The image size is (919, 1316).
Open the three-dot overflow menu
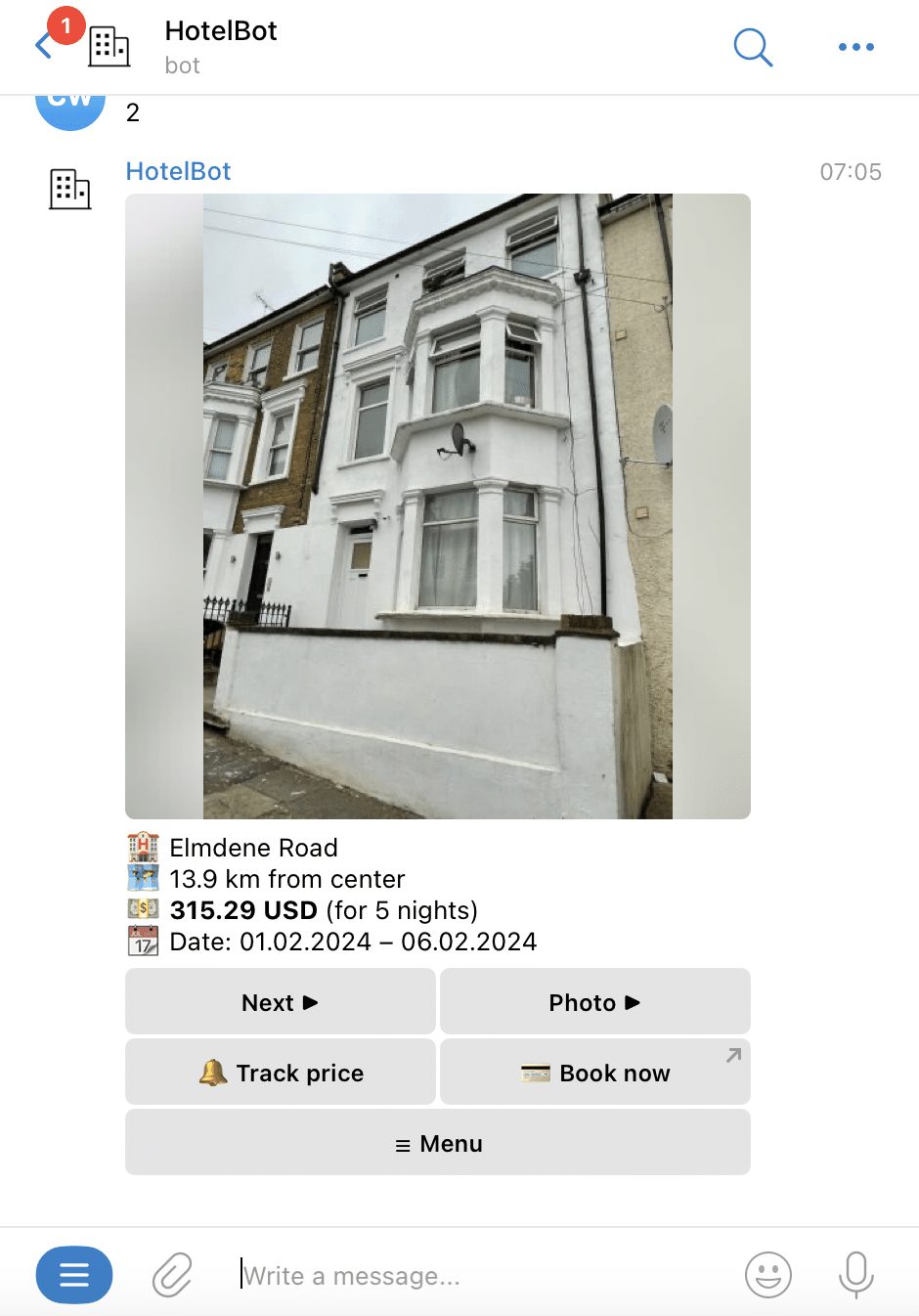click(855, 46)
